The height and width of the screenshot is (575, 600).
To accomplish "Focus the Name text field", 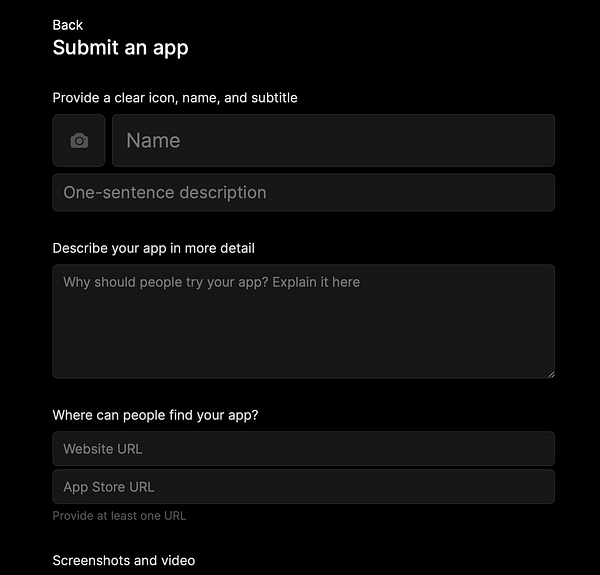I will (x=333, y=140).
